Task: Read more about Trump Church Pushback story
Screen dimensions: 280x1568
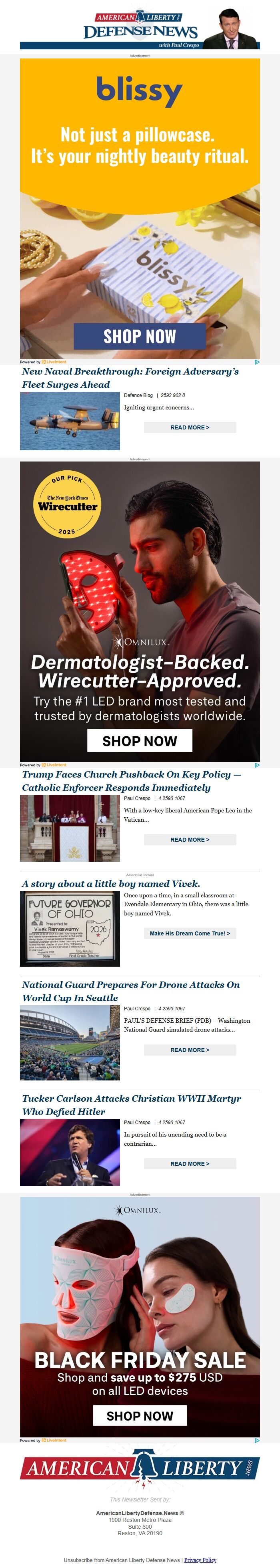Action: pyautogui.click(x=190, y=839)
